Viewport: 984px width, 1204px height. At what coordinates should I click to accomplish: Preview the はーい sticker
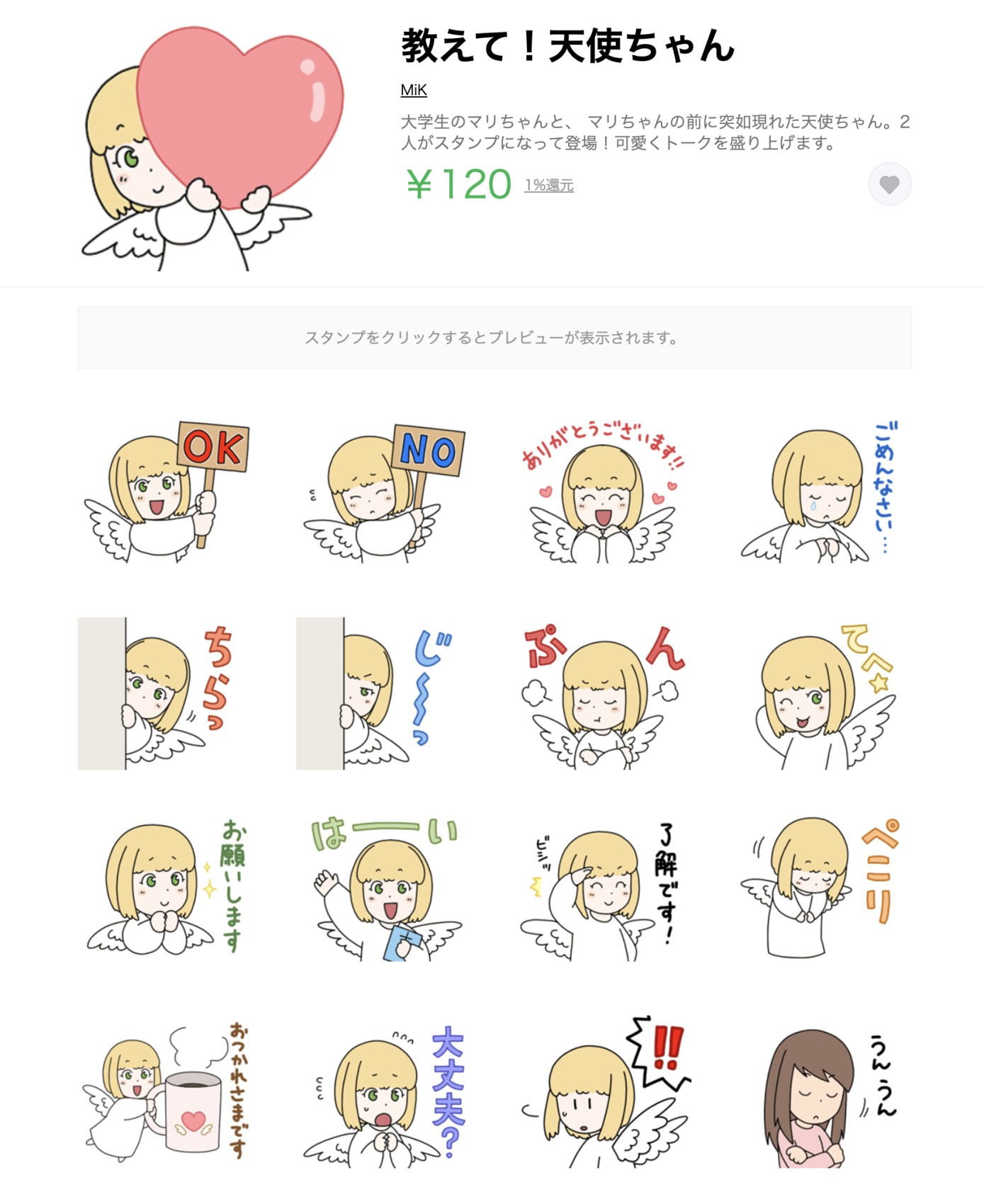coord(384,889)
